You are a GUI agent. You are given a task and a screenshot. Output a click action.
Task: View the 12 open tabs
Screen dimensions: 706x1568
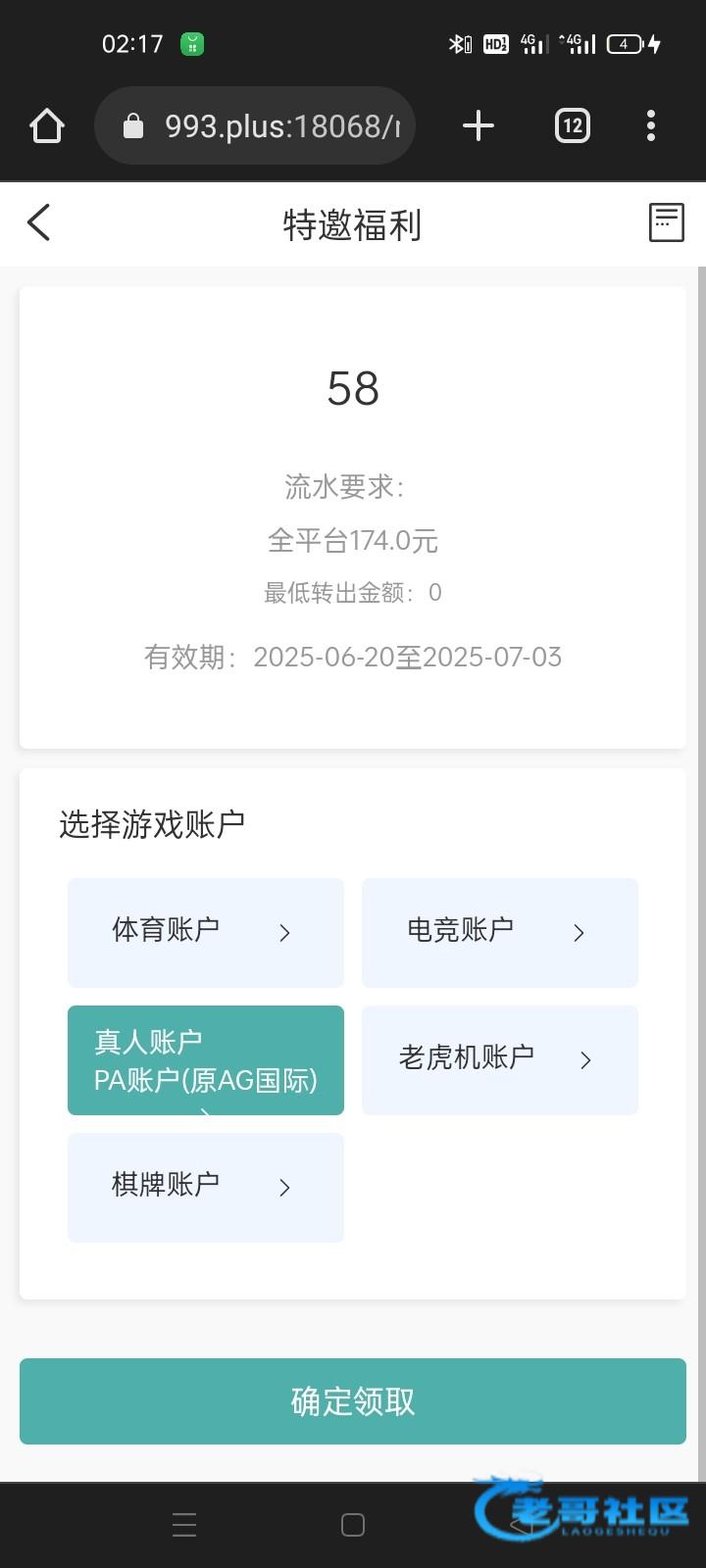point(573,125)
